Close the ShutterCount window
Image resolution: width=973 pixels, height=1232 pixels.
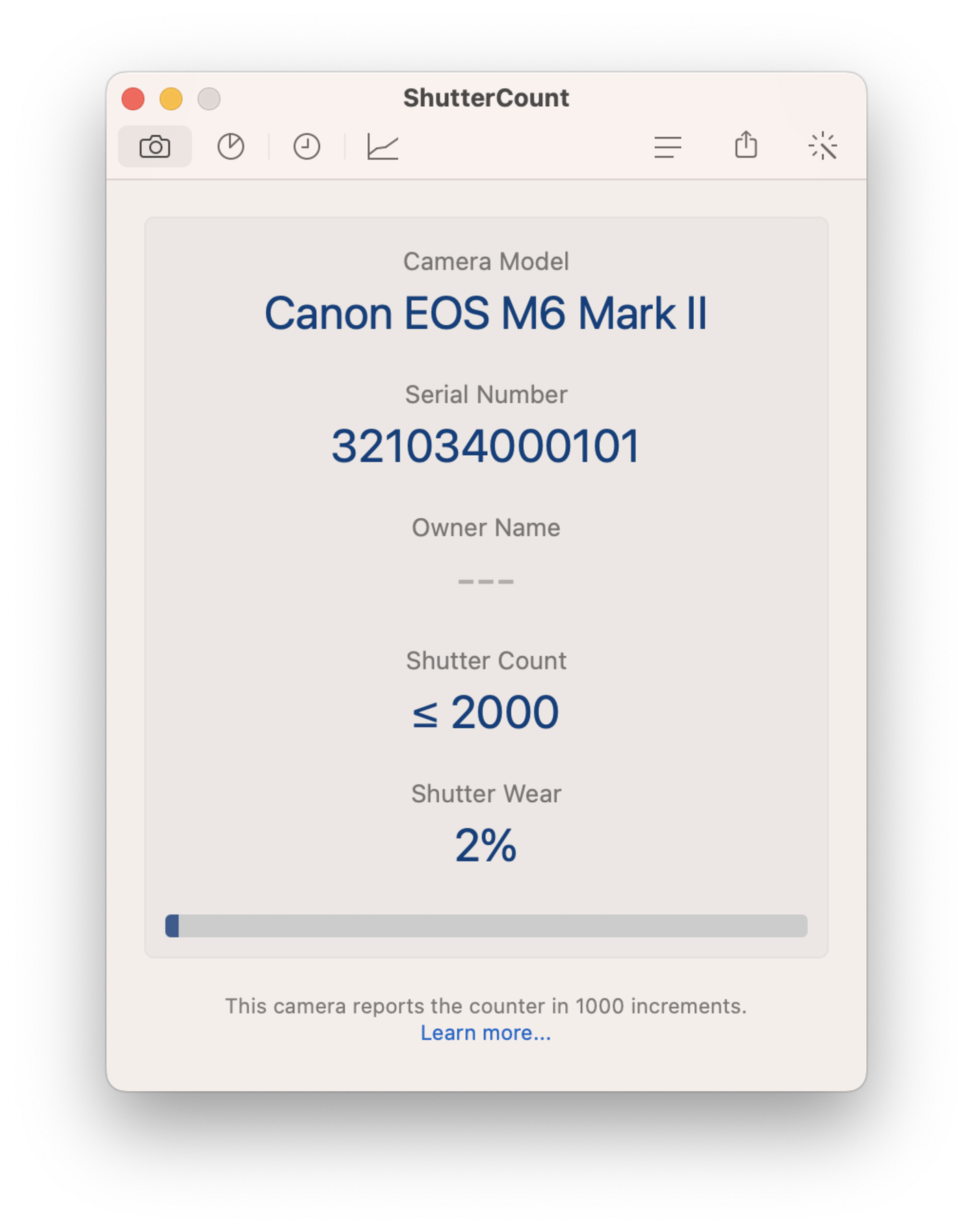[133, 99]
